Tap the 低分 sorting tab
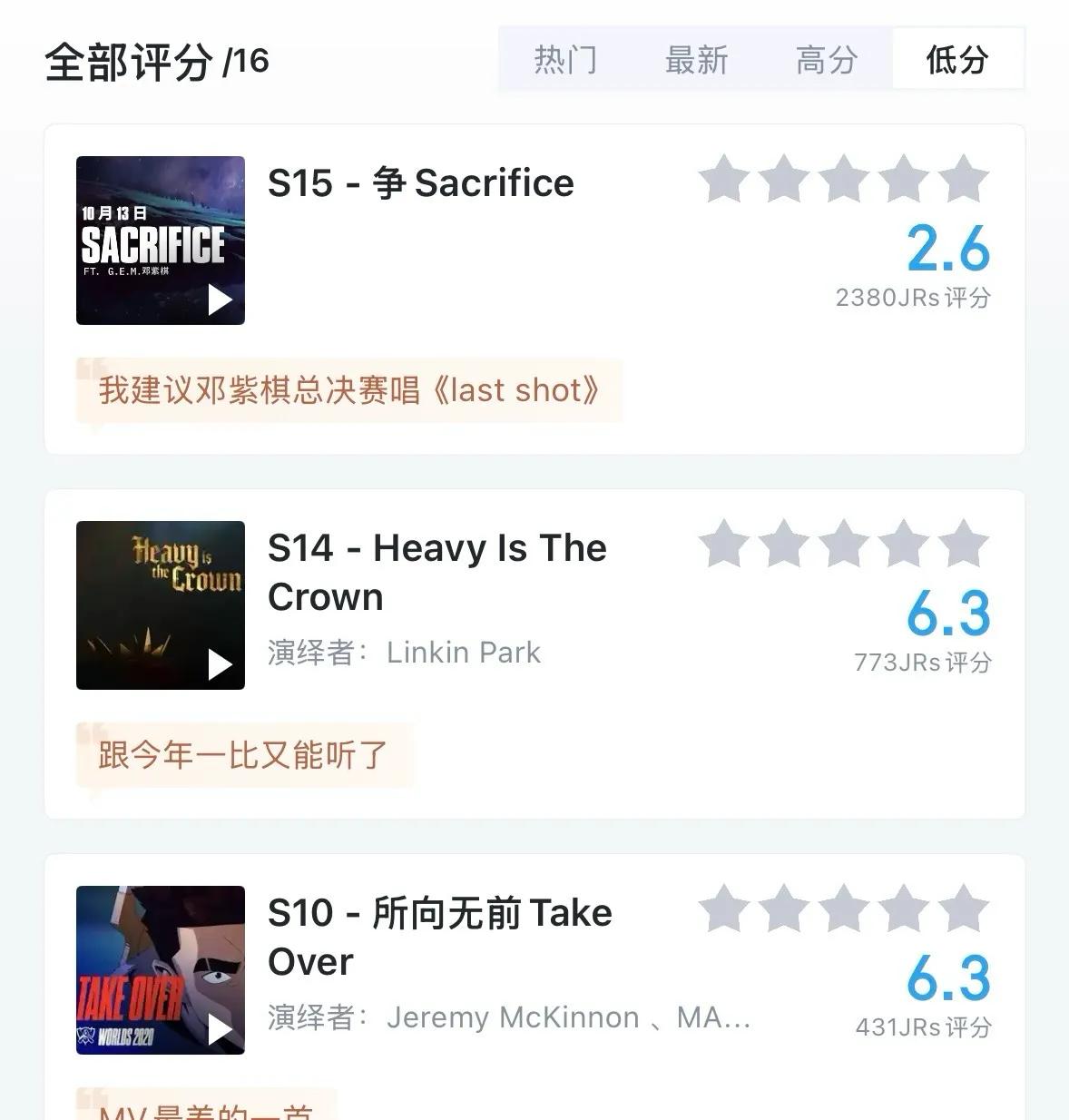 (957, 60)
